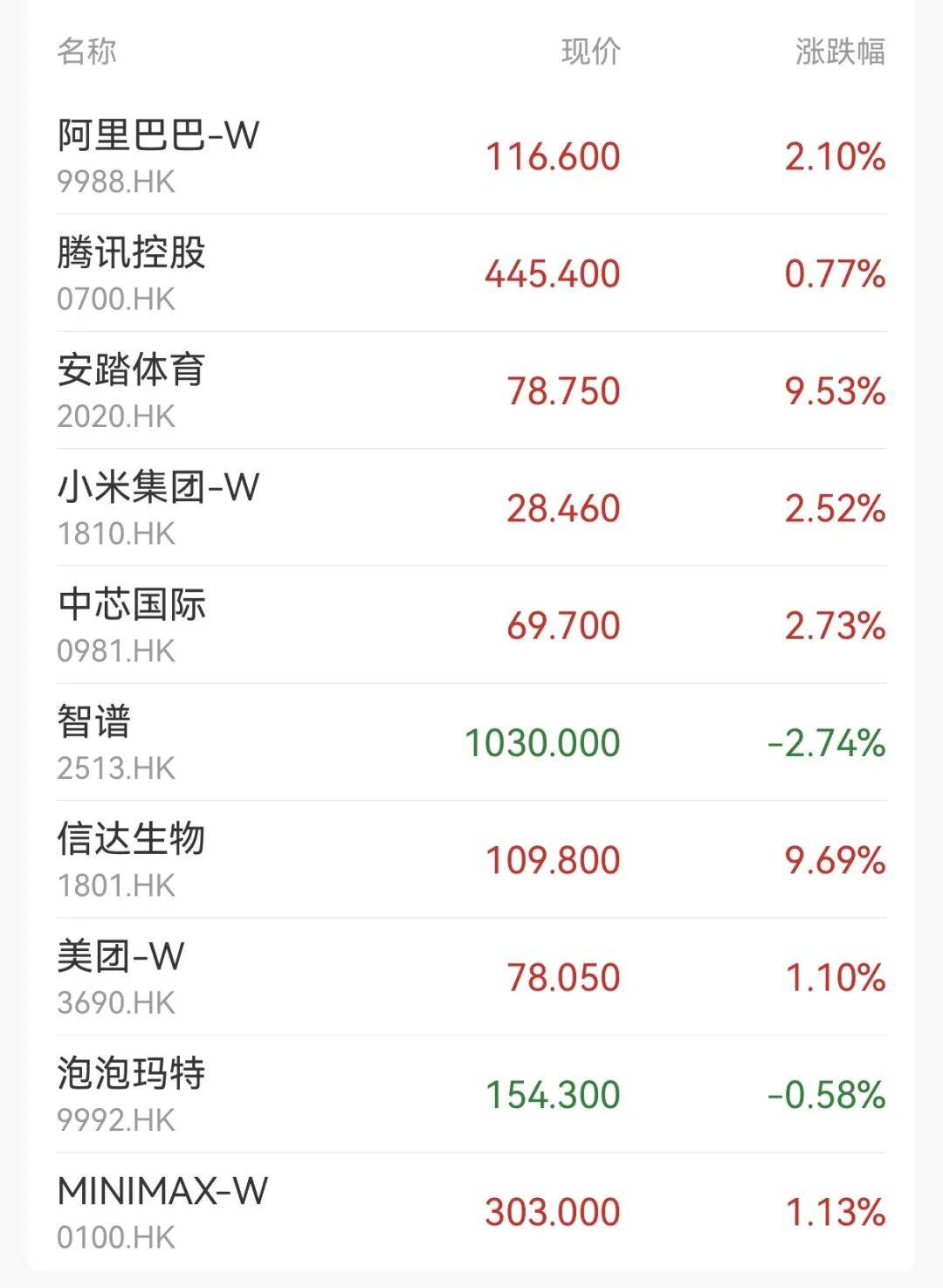The width and height of the screenshot is (943, 1288).
Task: Open the 阿里巴巴-W stock row
Action: [471, 155]
